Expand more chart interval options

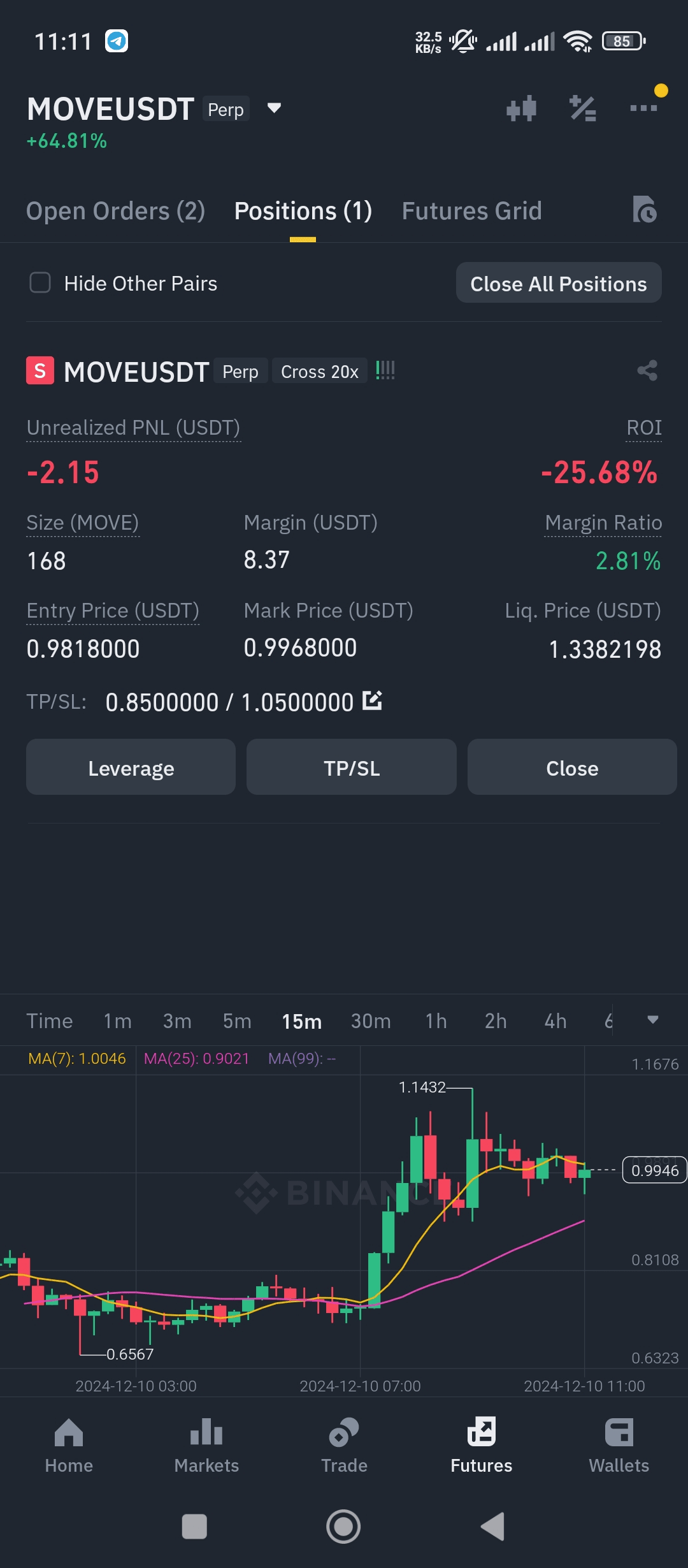click(x=652, y=1020)
